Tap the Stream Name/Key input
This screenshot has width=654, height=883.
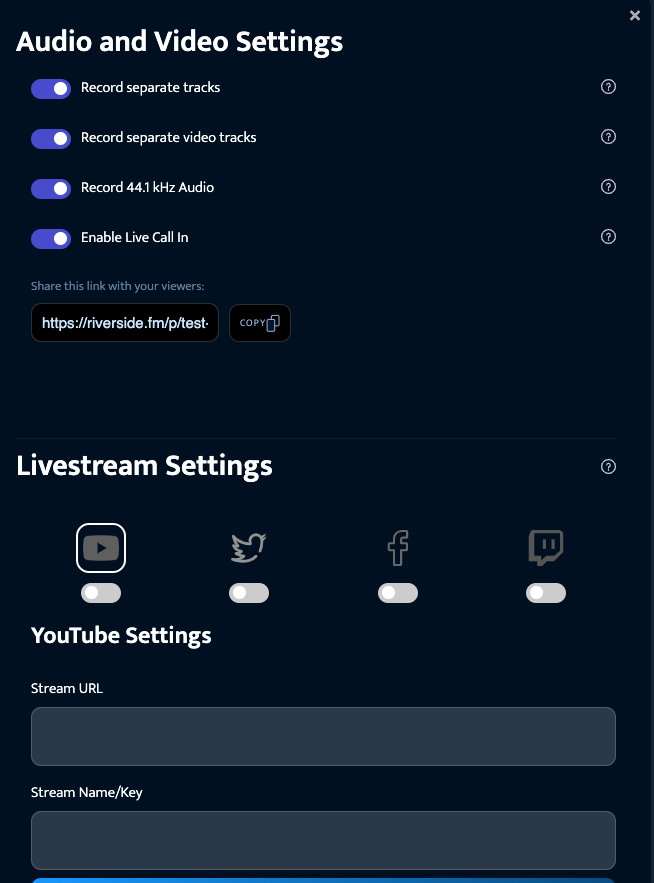click(x=323, y=840)
